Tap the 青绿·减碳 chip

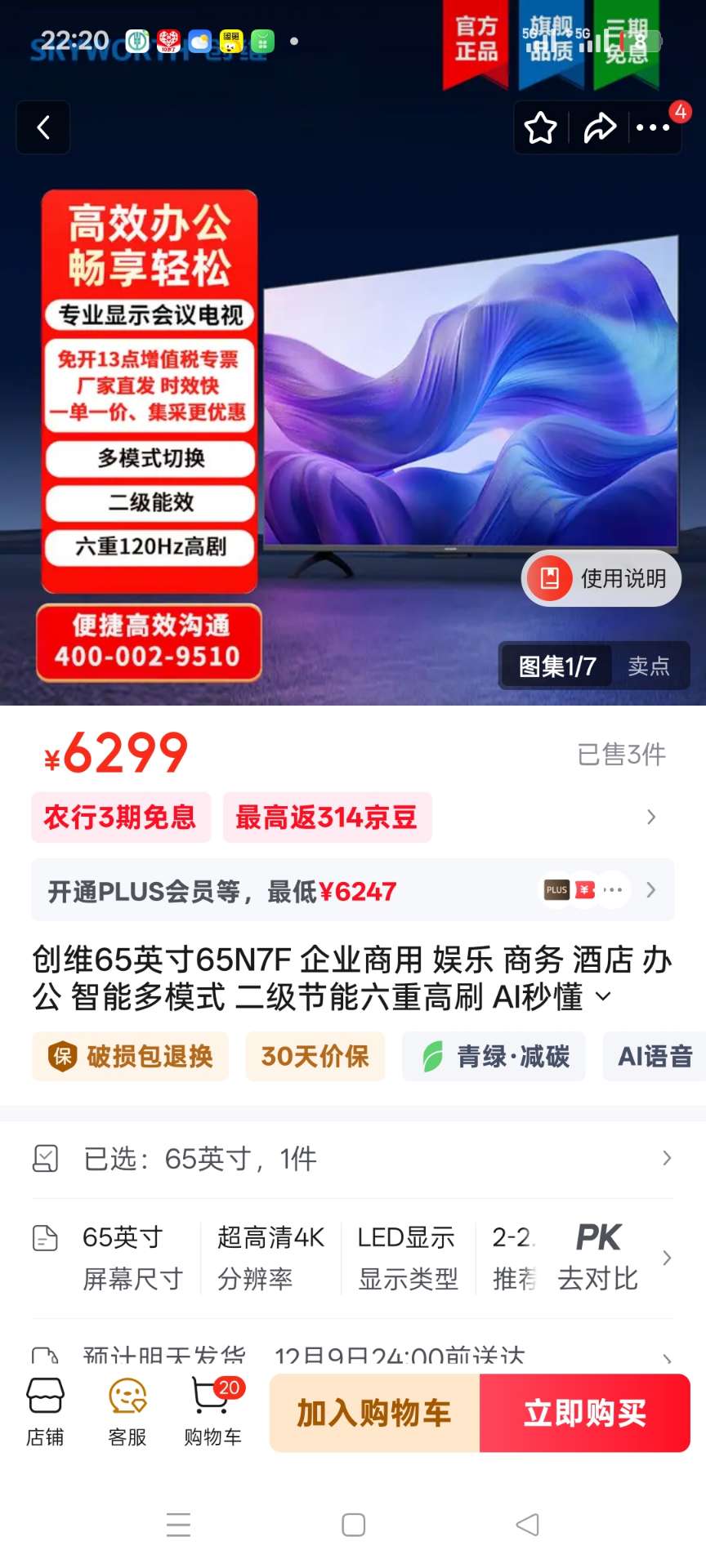click(494, 1056)
